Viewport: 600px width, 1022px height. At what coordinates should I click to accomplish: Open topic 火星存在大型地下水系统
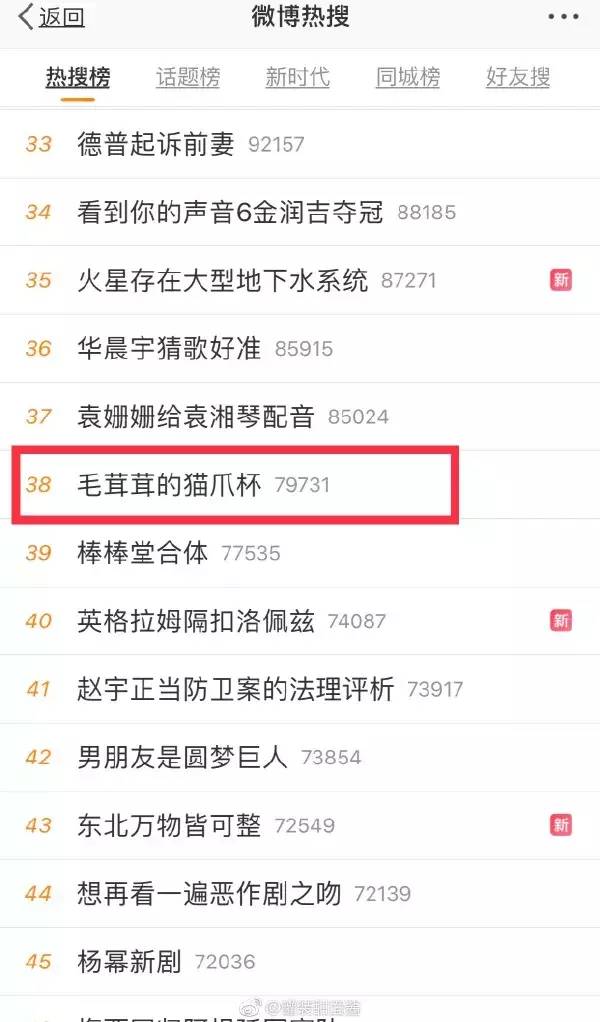(x=222, y=280)
